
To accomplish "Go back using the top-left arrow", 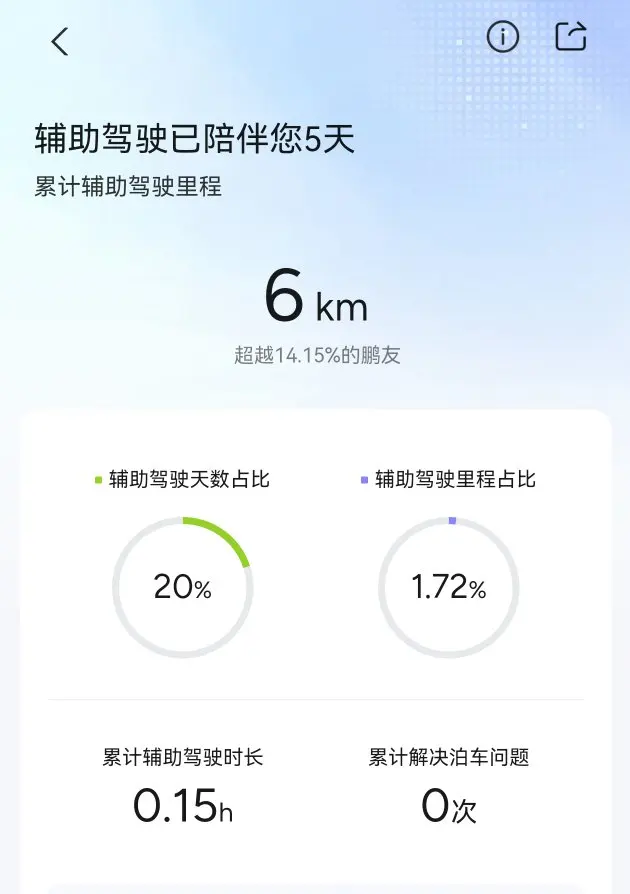I will click(60, 42).
